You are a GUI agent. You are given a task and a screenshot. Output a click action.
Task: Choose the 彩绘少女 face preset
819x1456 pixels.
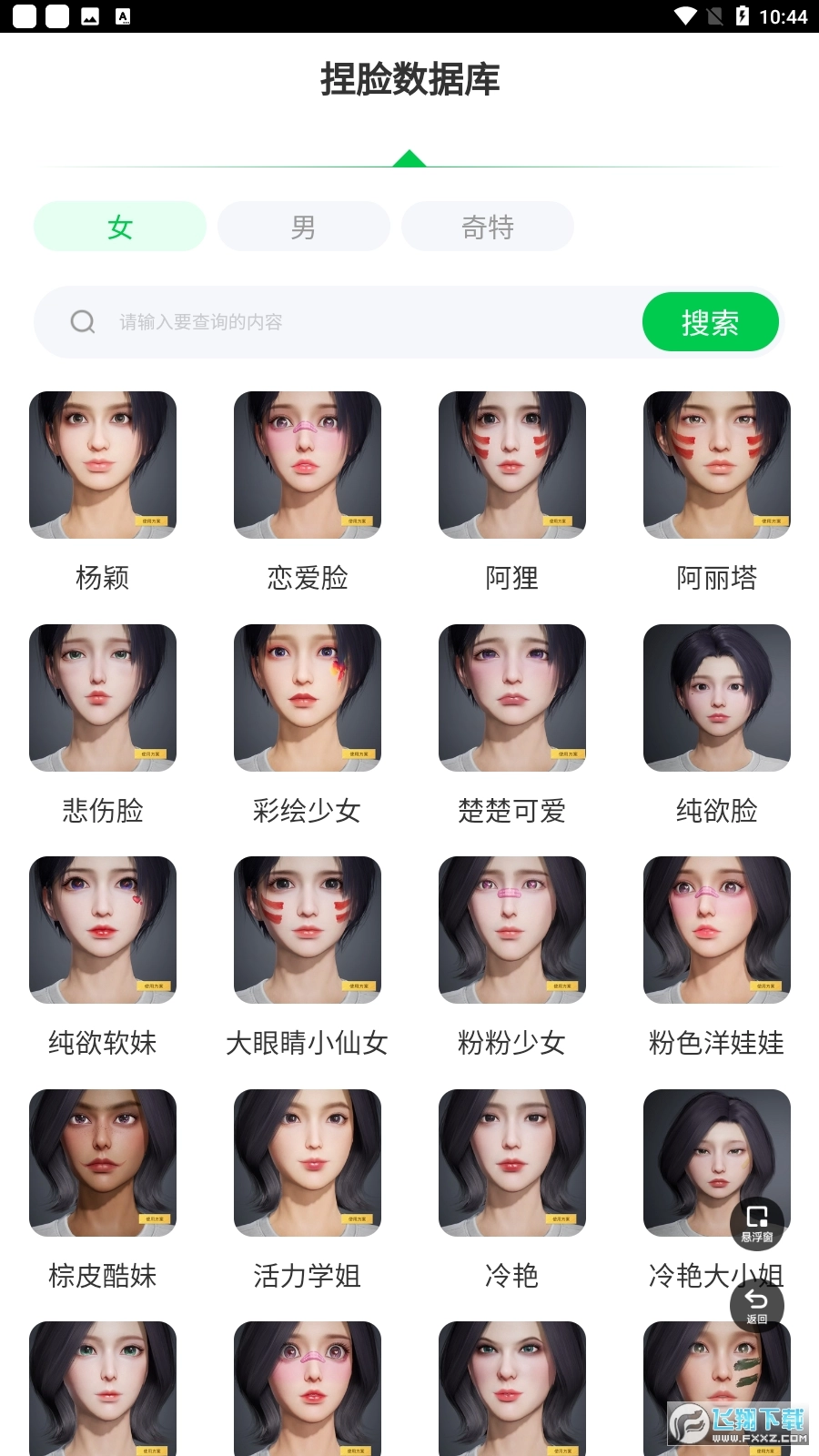pos(308,698)
